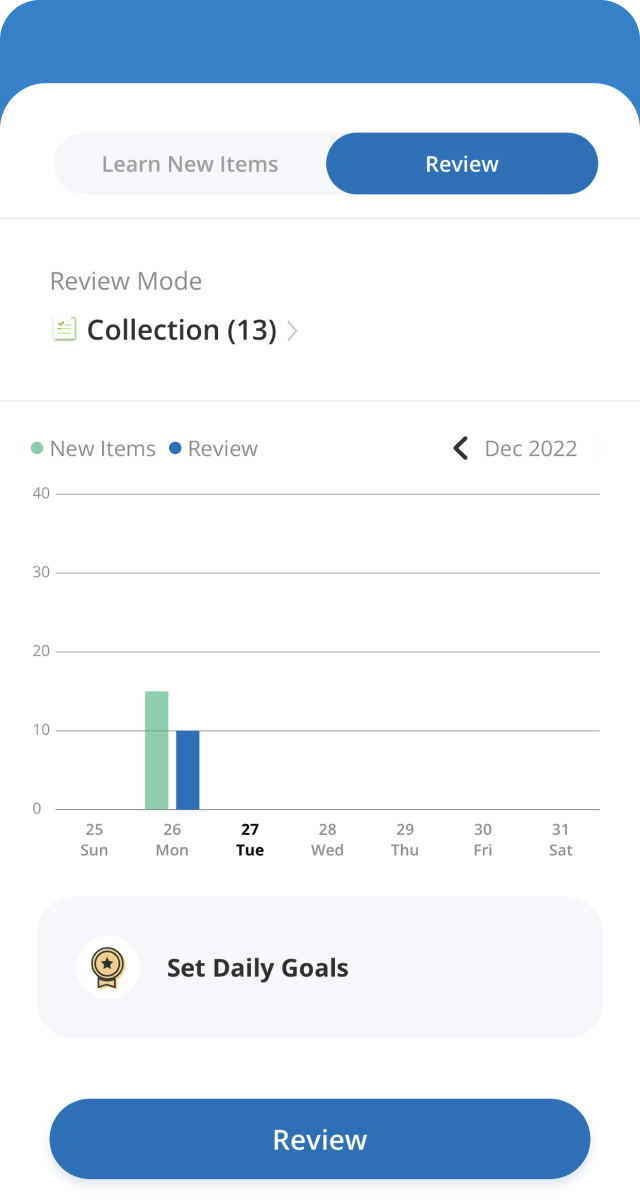The image size is (640, 1200).
Task: Open the Collection (13) review mode
Action: (181, 330)
